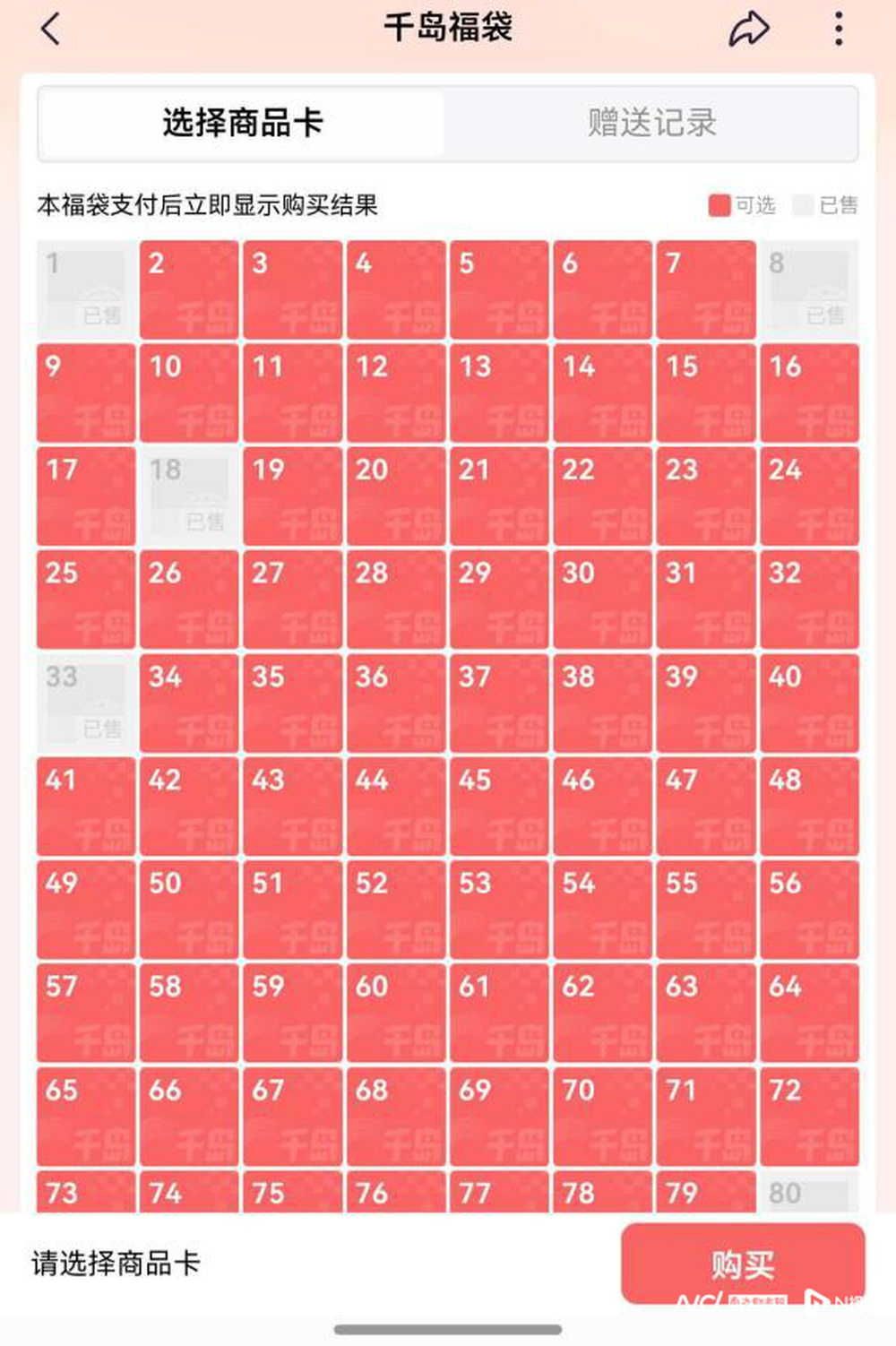Select card number 19
This screenshot has height=1346, width=896.
coord(292,496)
